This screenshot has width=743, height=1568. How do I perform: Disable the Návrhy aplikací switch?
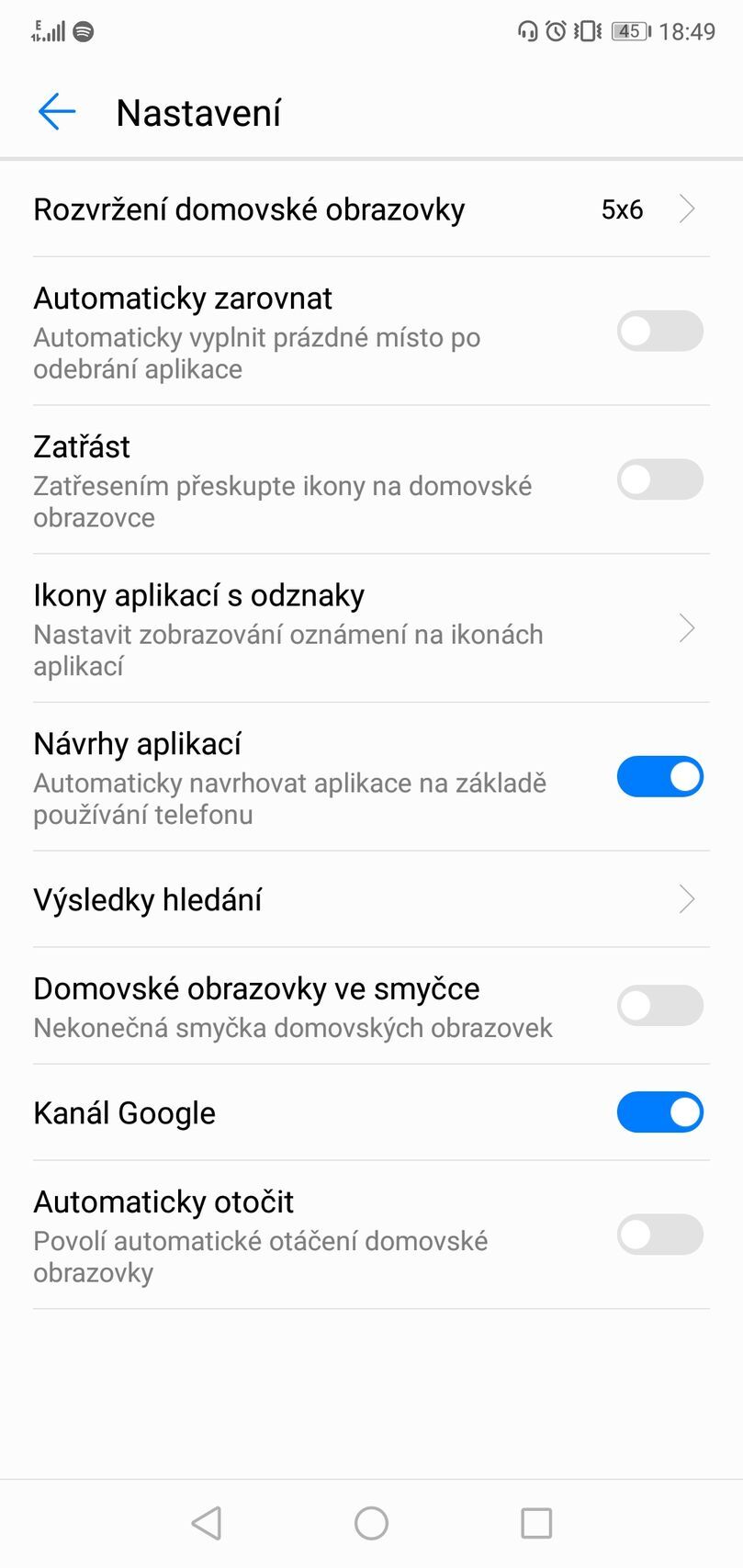[x=659, y=776]
